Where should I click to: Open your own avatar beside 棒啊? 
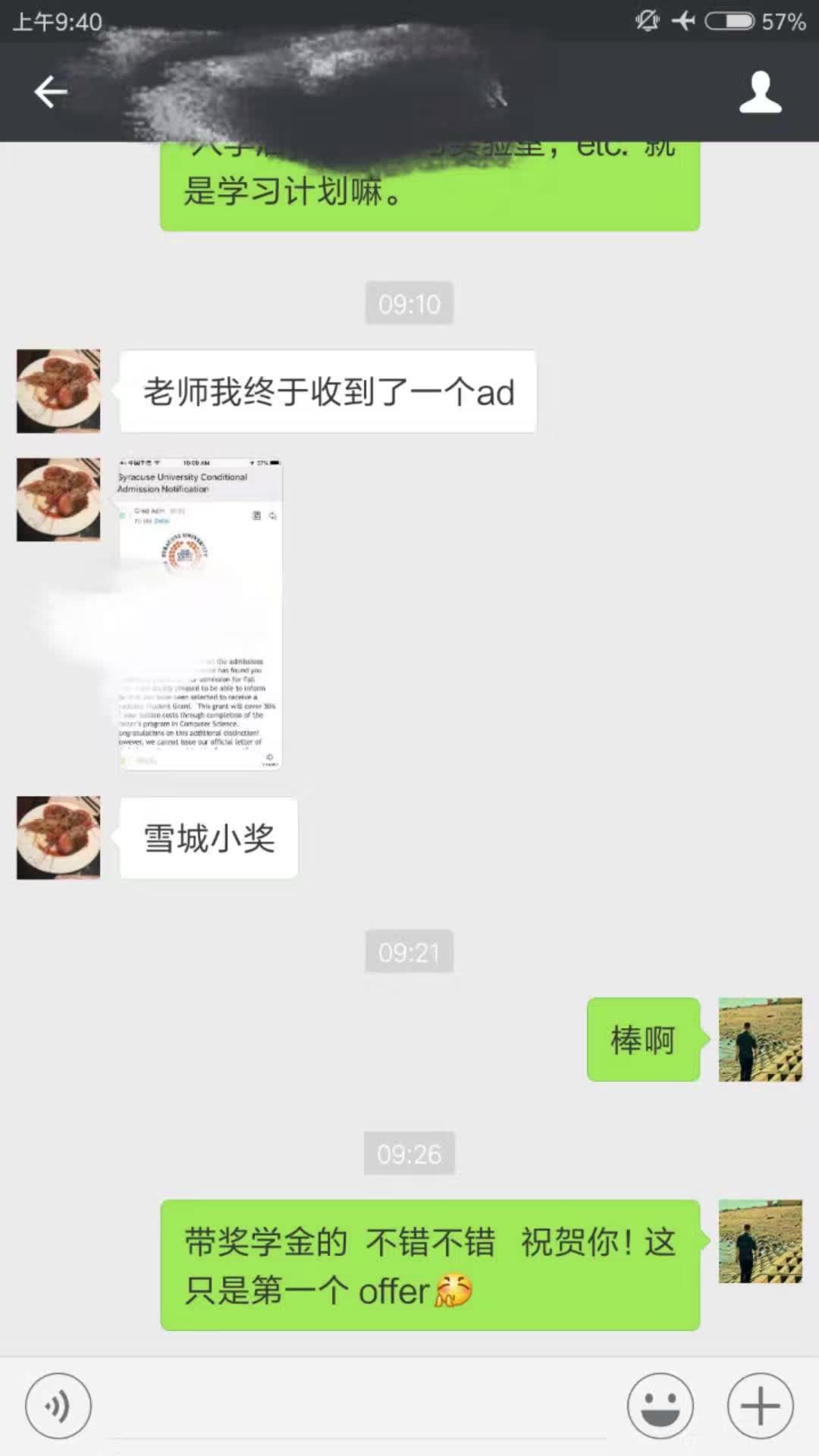[760, 1039]
